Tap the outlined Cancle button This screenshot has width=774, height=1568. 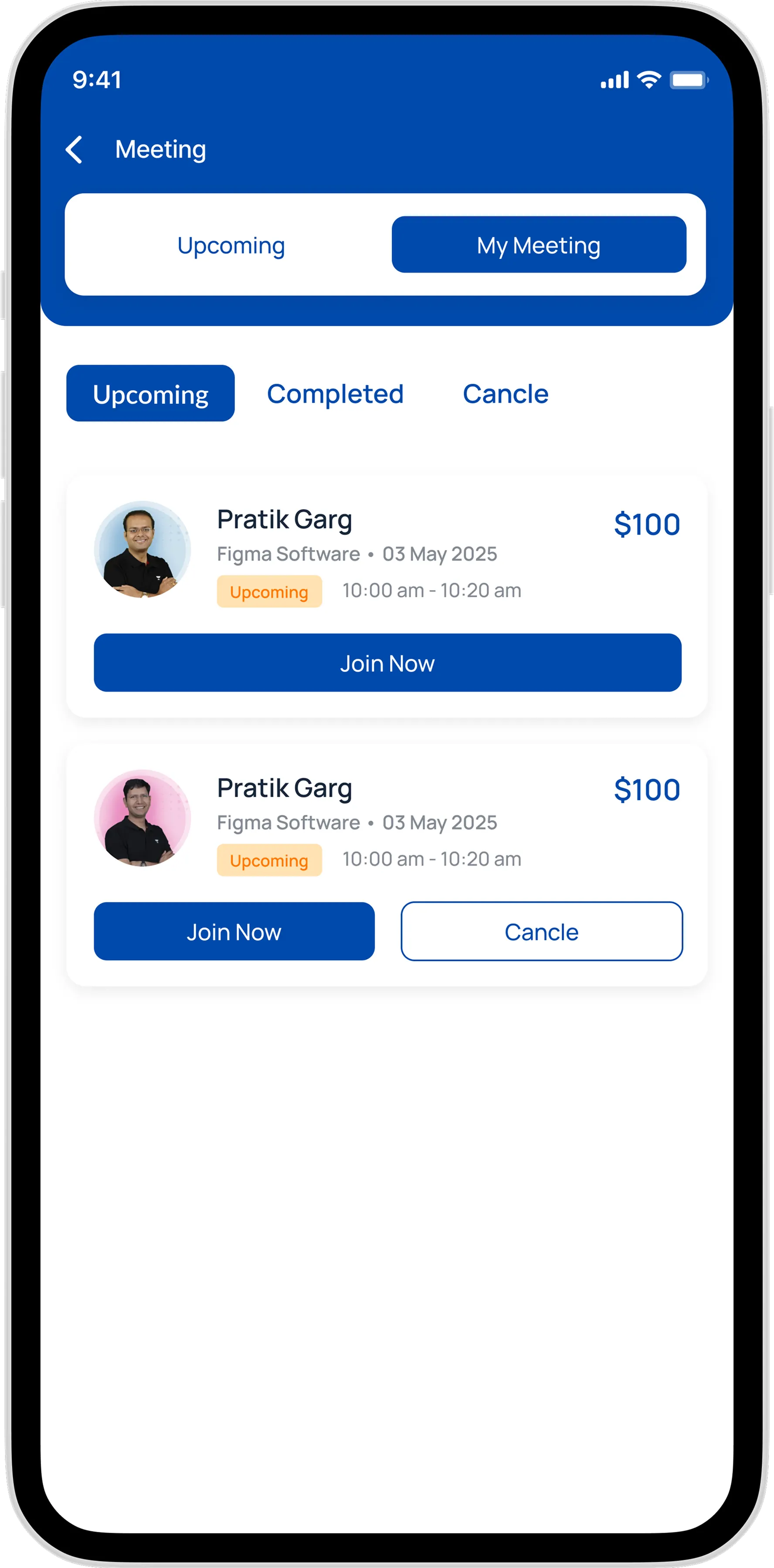[541, 931]
